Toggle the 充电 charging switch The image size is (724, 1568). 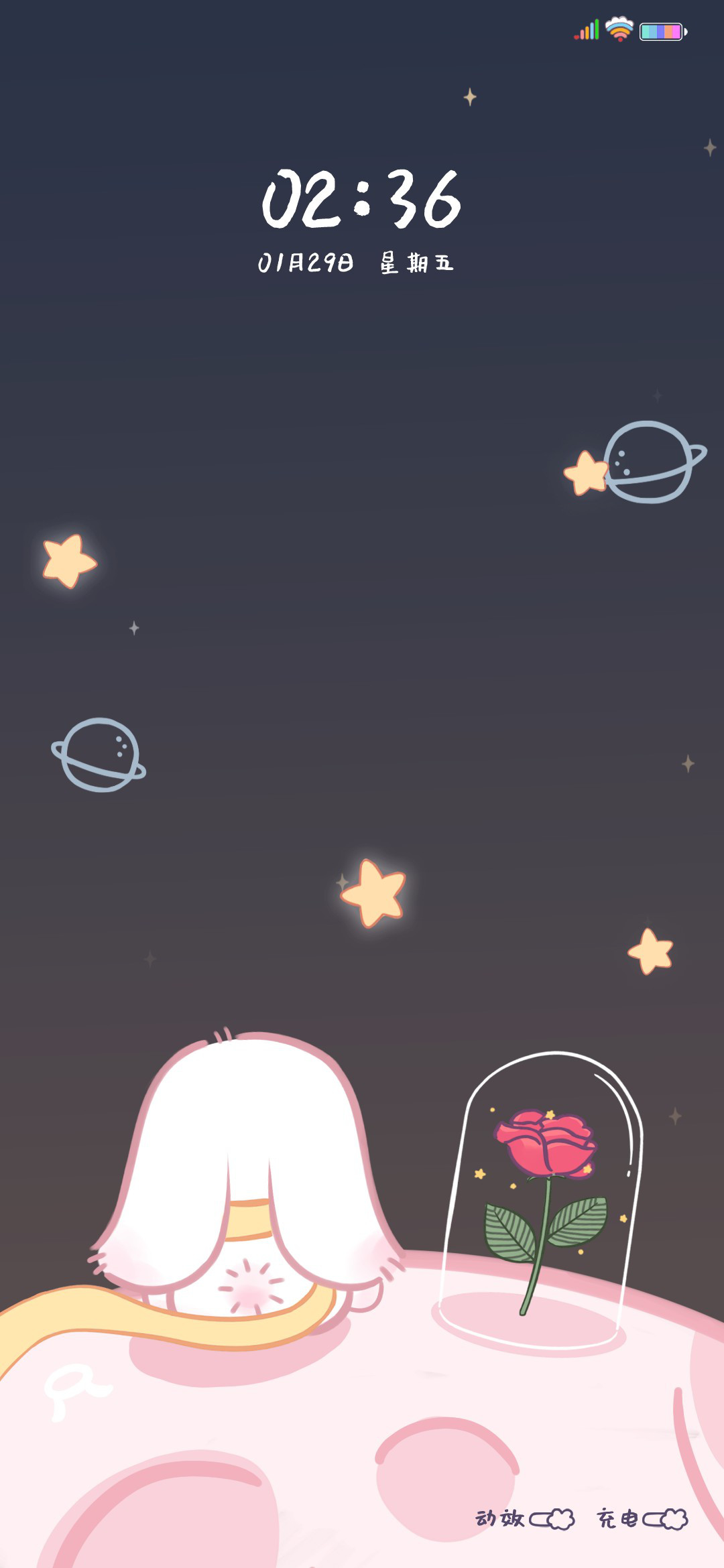[666, 1519]
